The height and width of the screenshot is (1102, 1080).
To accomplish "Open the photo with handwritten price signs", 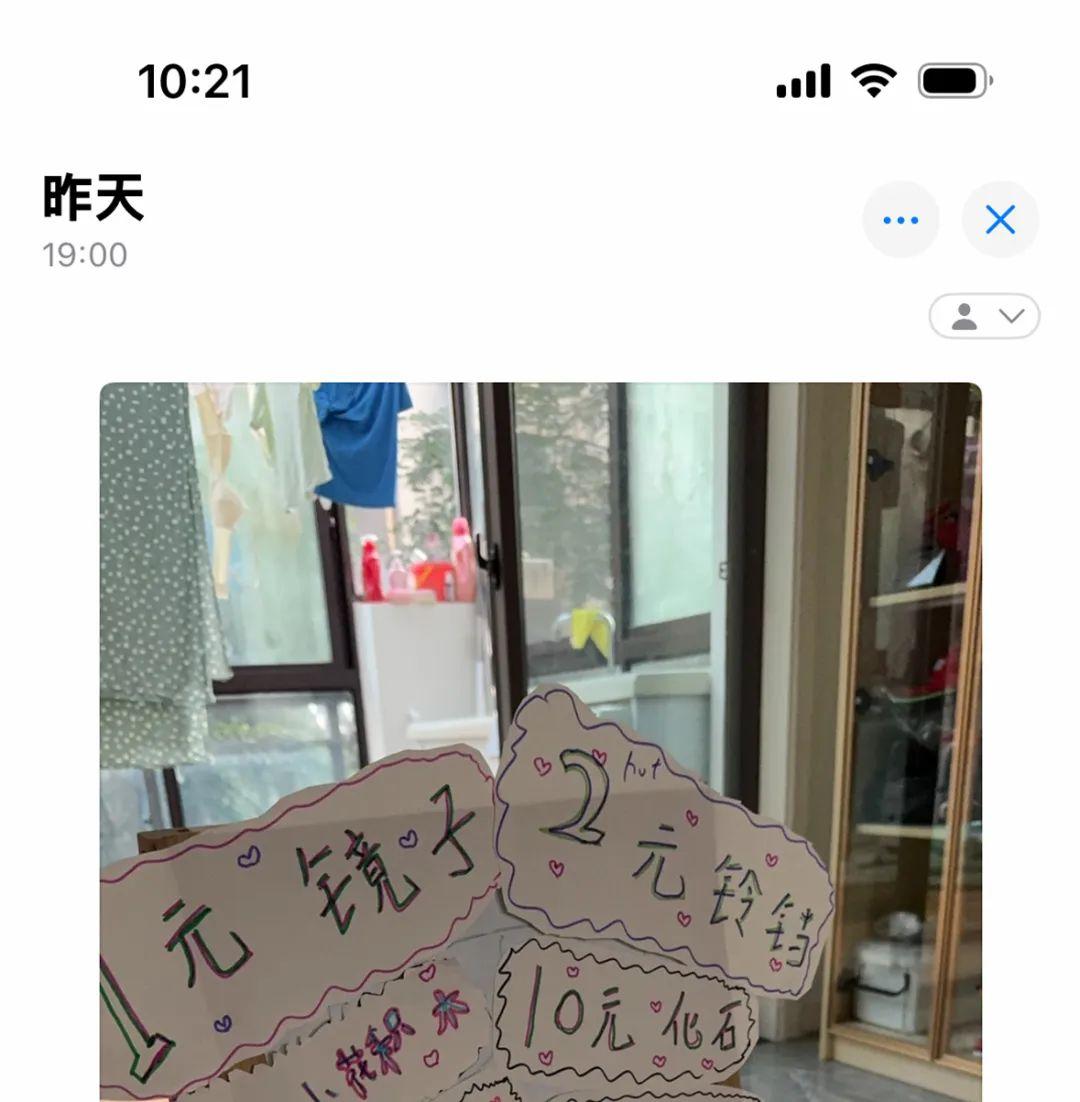I will click(540, 740).
